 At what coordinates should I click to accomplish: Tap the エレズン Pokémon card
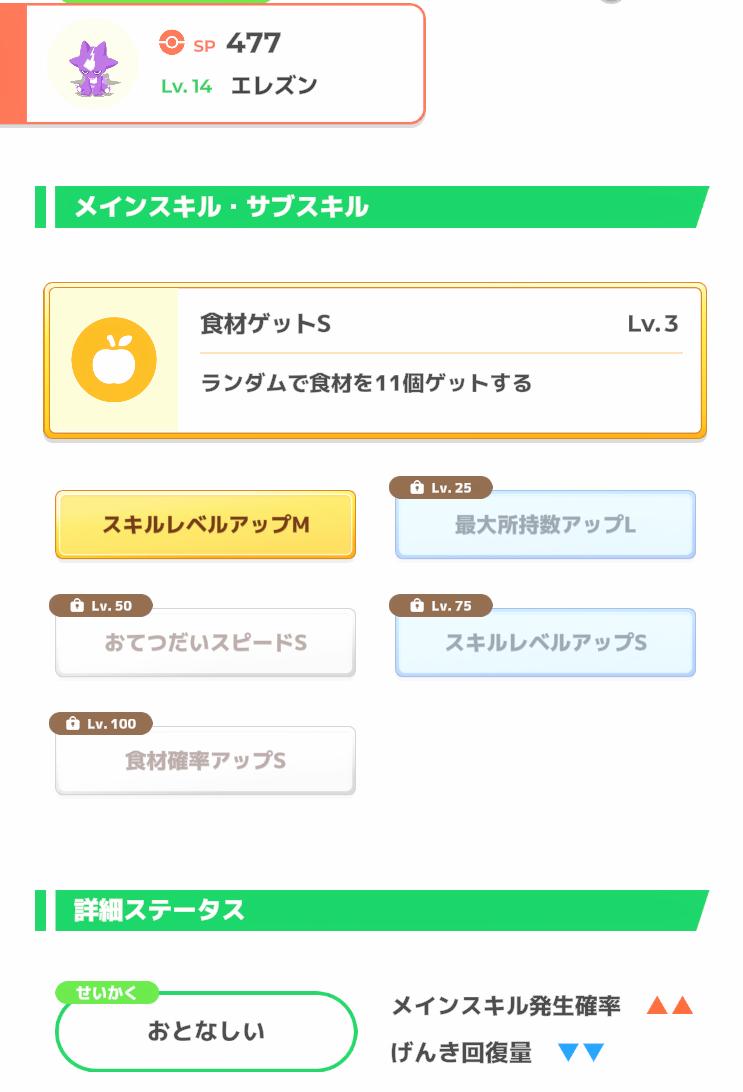tap(225, 64)
